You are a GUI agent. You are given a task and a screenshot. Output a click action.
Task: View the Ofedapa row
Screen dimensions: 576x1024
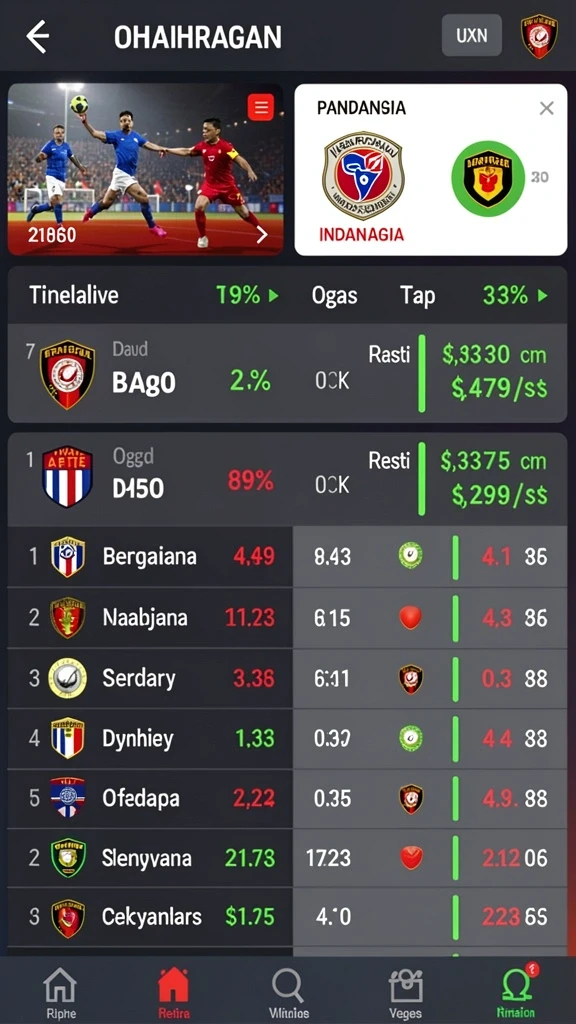(x=287, y=798)
